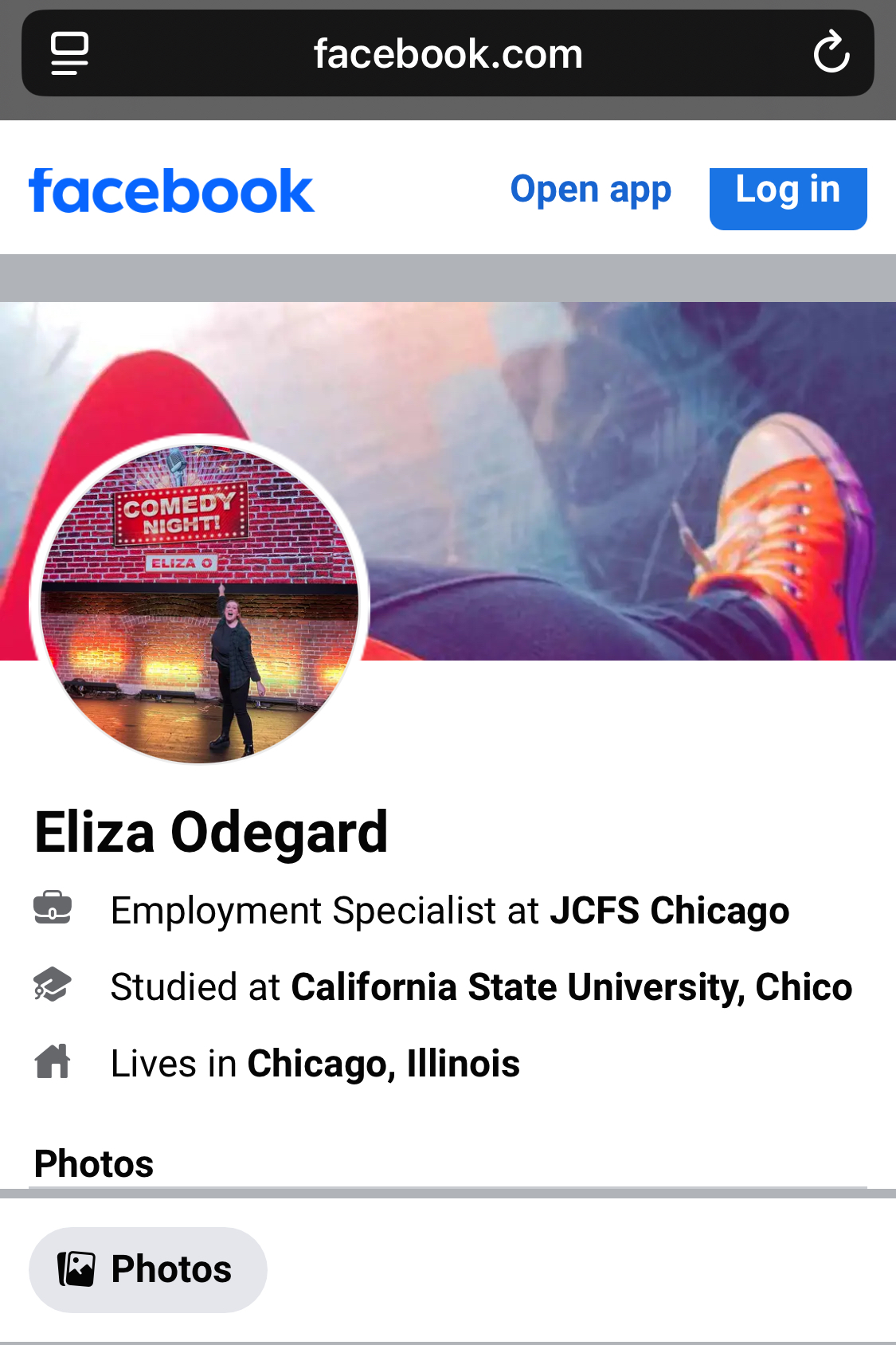
Task: Tap the facebook.com address bar
Action: tap(448, 53)
